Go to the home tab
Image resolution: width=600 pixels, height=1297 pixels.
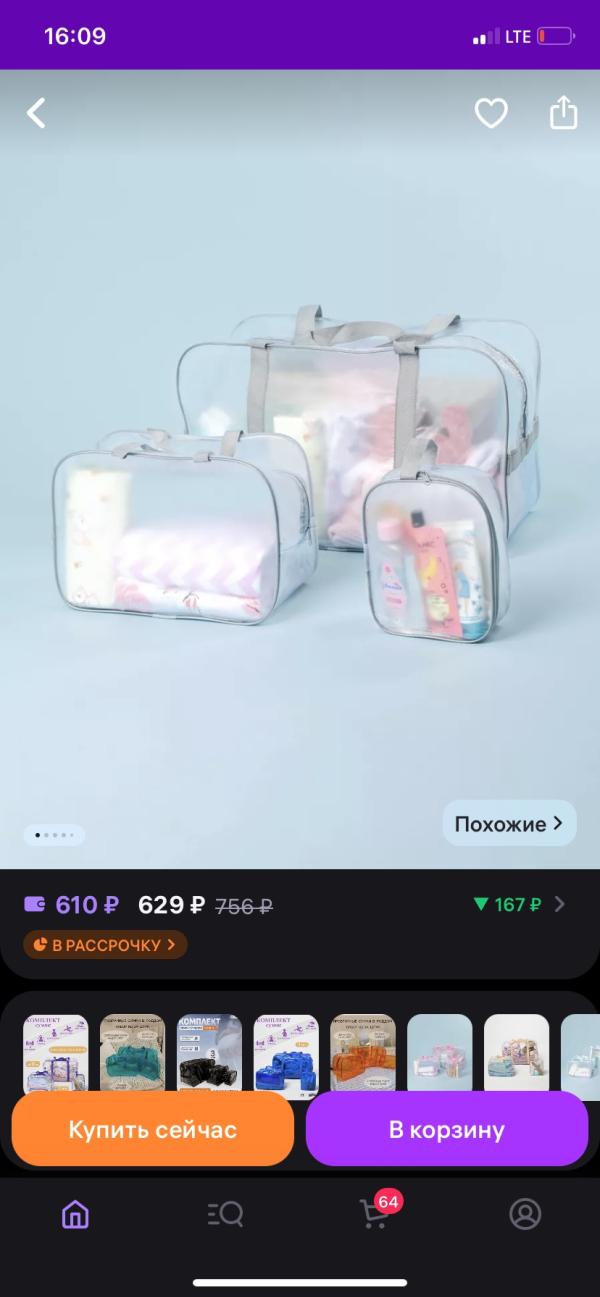[75, 1214]
